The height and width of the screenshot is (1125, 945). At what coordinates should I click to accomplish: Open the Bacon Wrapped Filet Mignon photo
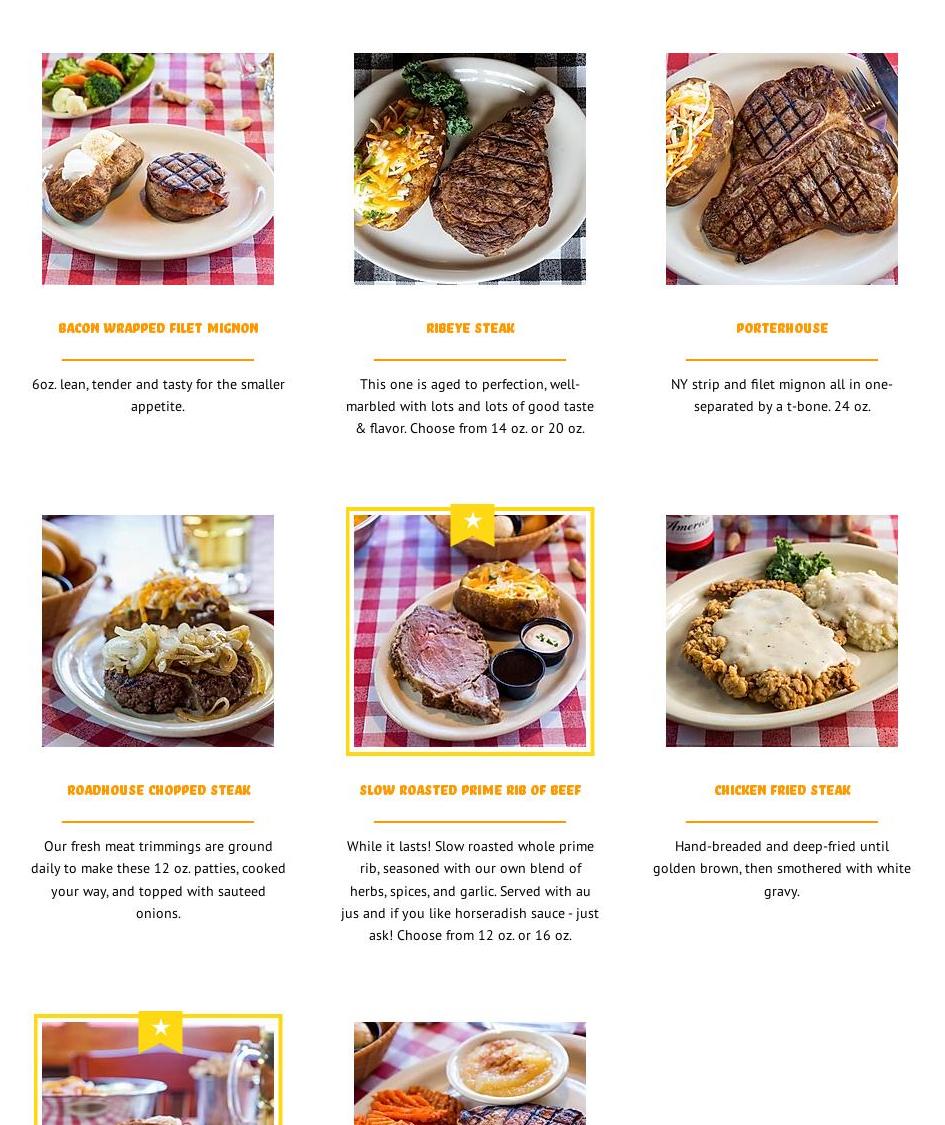[x=158, y=169]
